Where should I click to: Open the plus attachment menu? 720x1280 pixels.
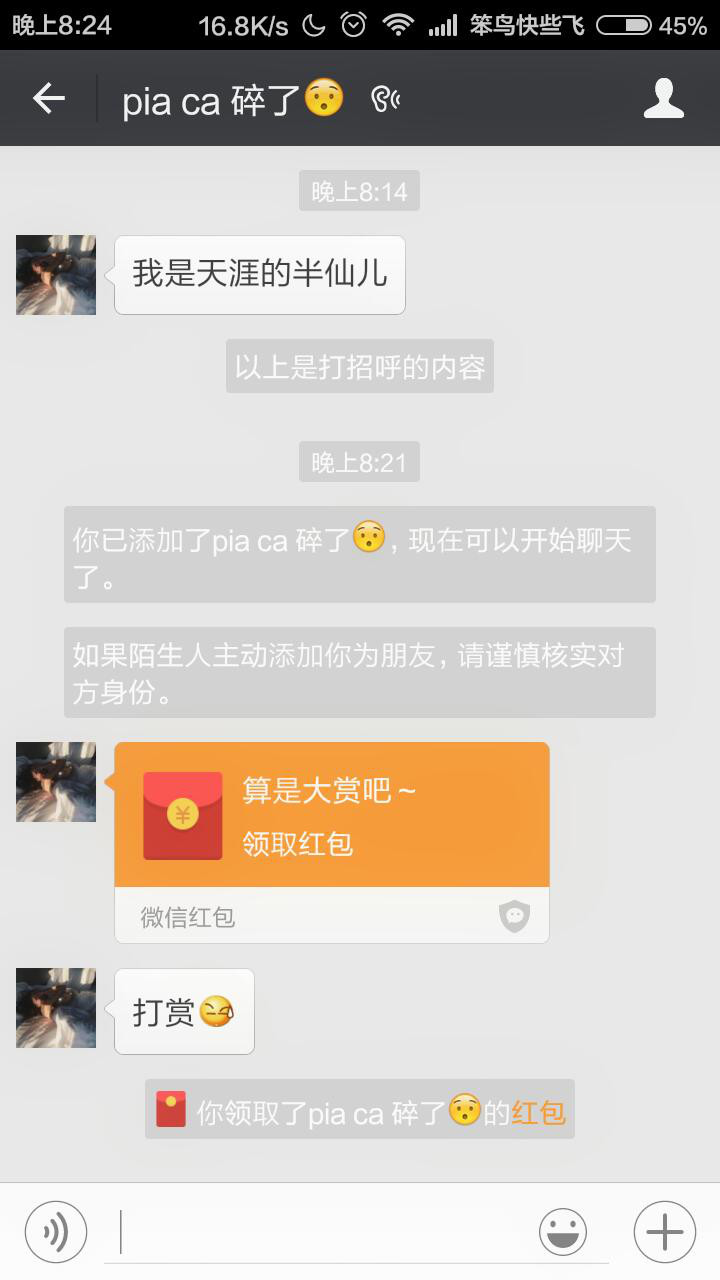(x=664, y=1231)
